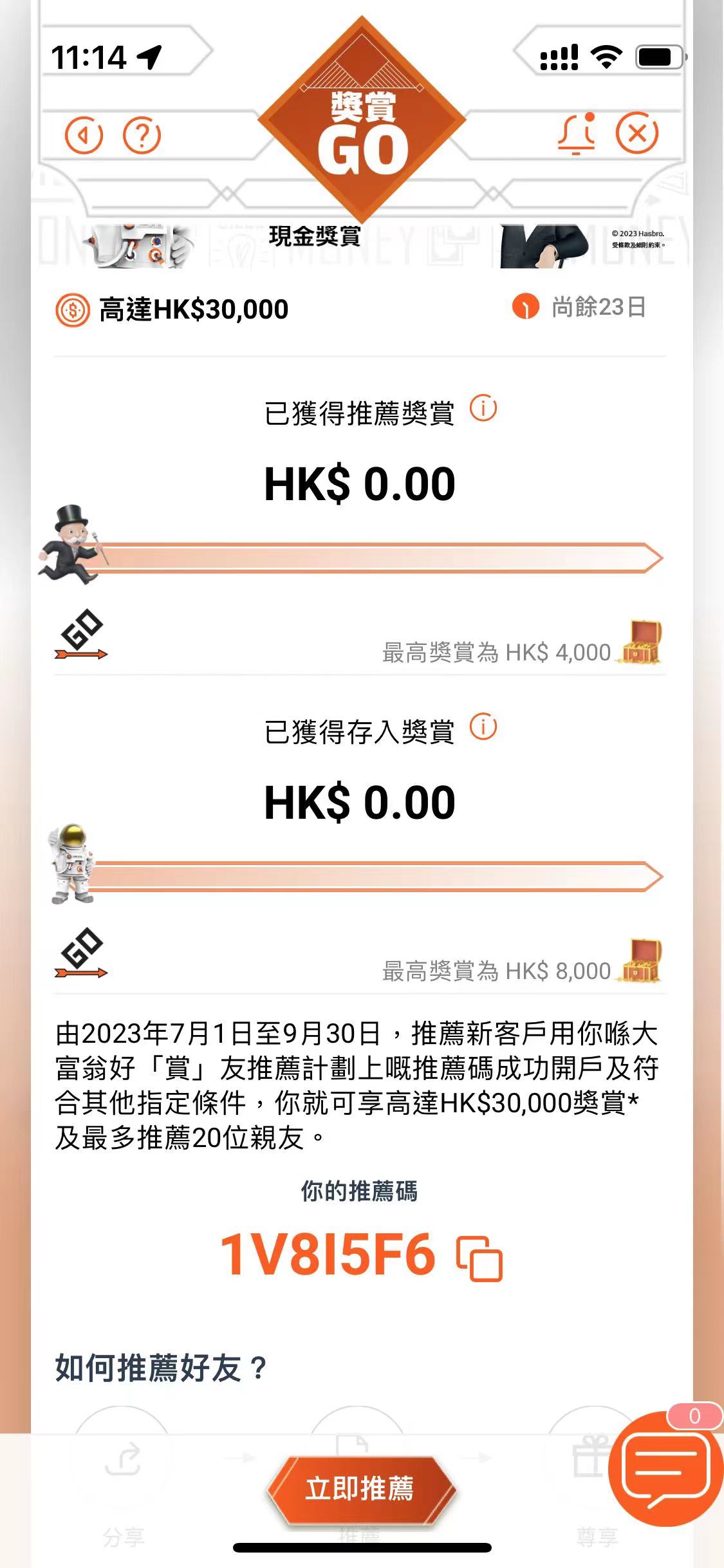
Task: Open the notifications bell
Action: 577,133
